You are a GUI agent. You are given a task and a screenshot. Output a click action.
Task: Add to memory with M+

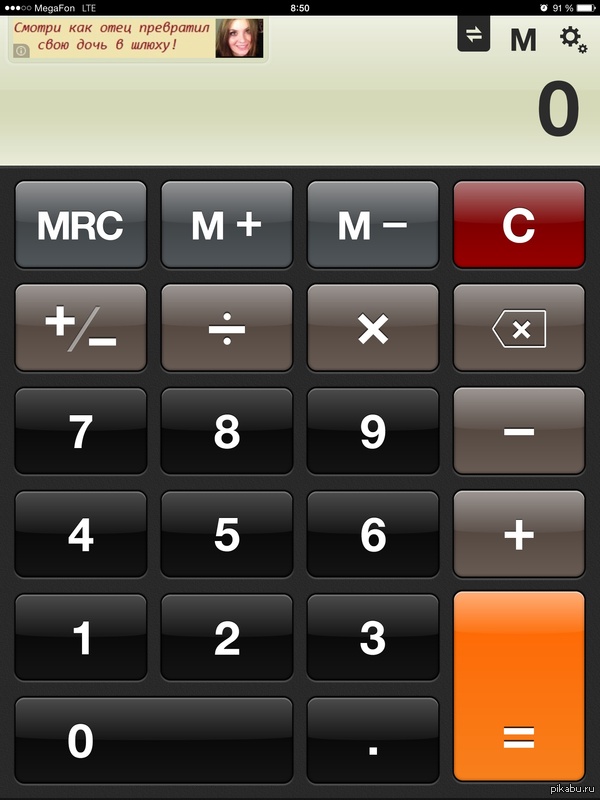click(227, 225)
